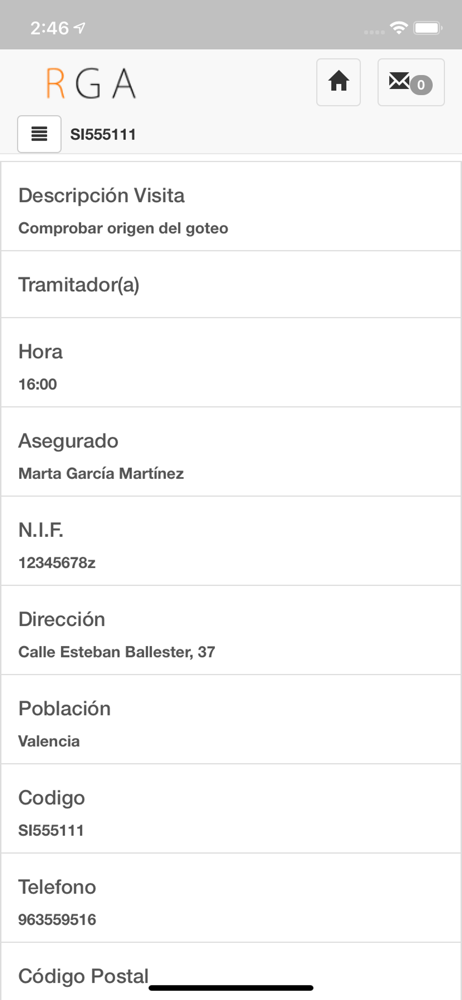Open the messages envelope with 0 badge
This screenshot has height=1000, width=462.
pos(411,82)
